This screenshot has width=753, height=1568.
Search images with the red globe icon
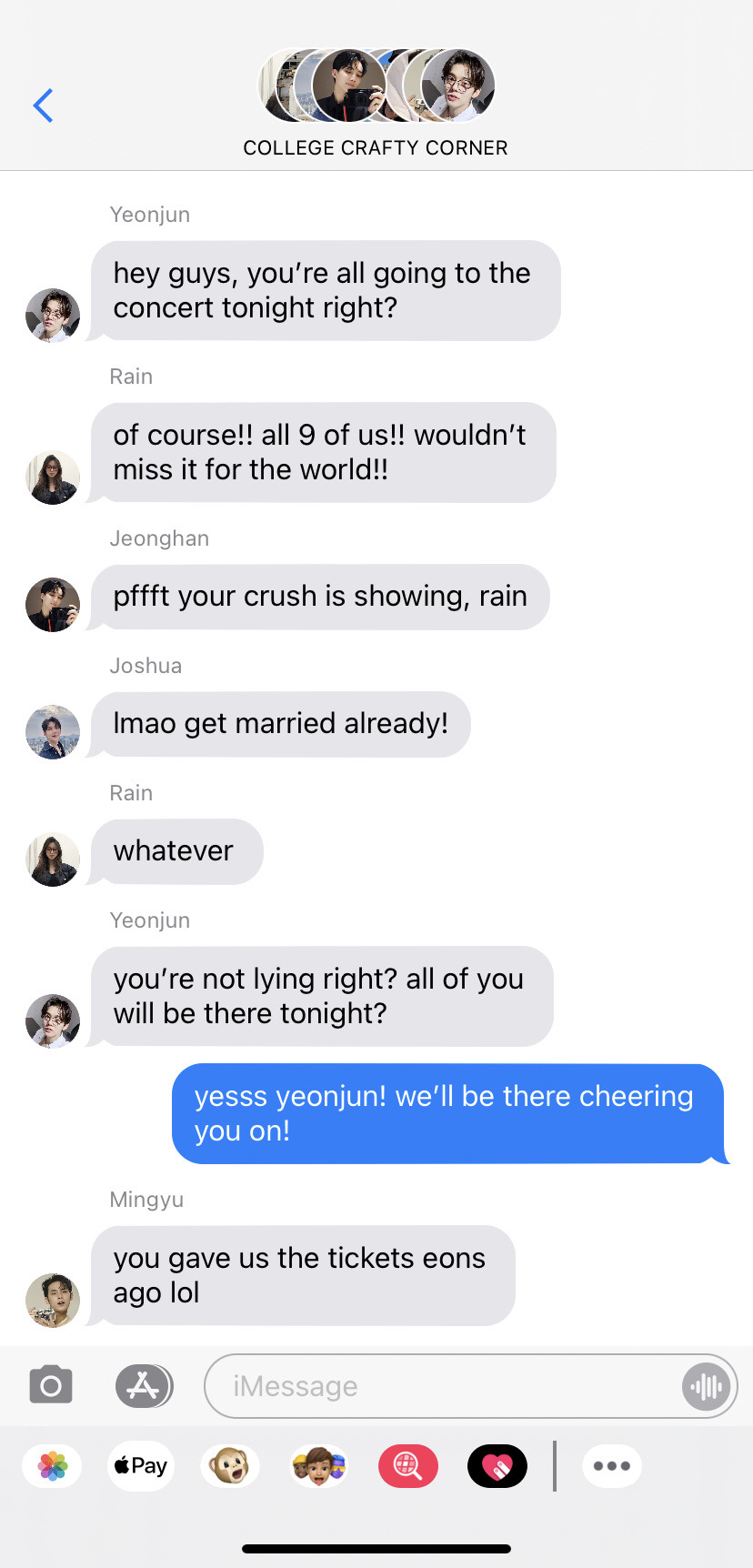click(x=407, y=1465)
